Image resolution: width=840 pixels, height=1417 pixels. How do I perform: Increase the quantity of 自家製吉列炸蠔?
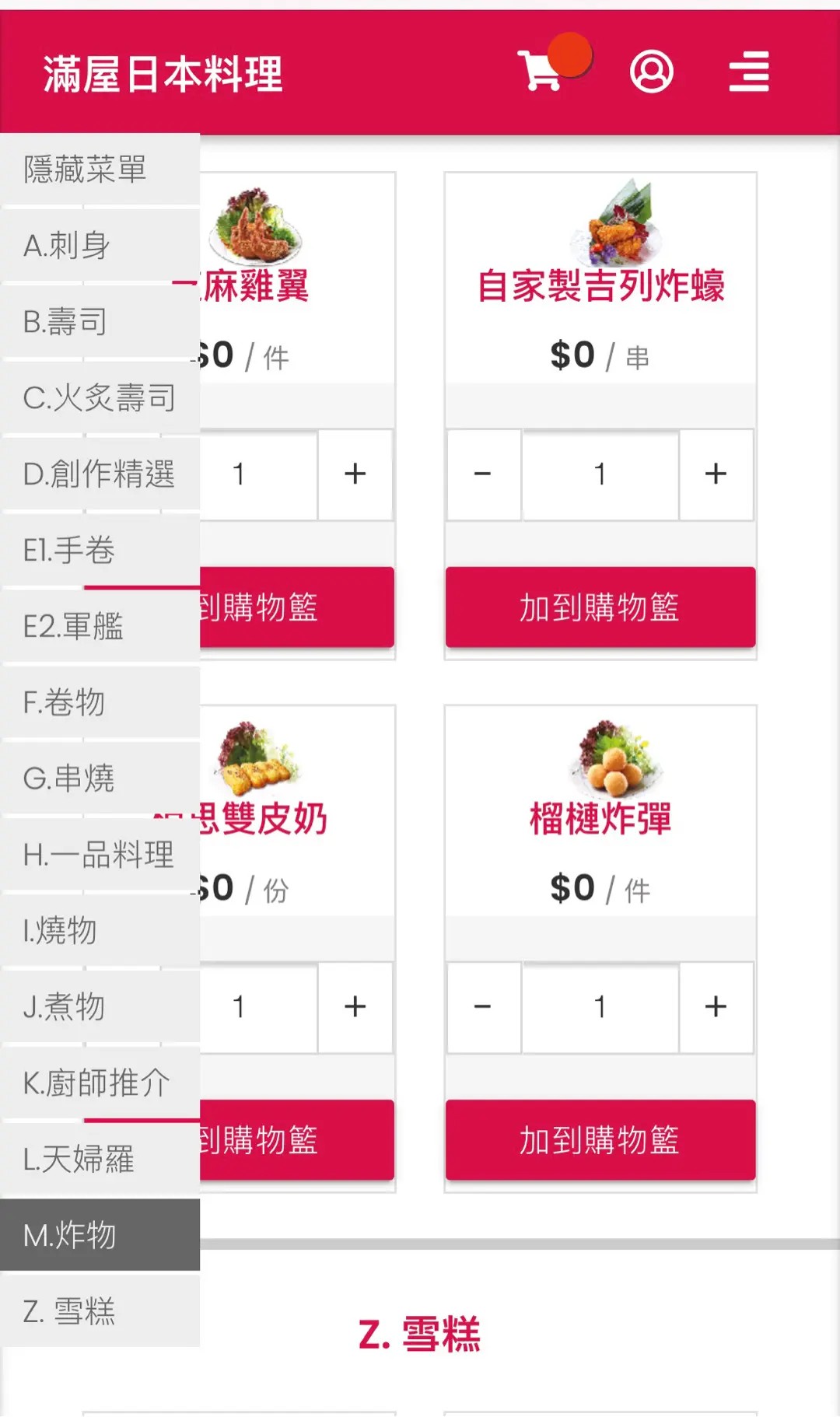click(x=716, y=474)
